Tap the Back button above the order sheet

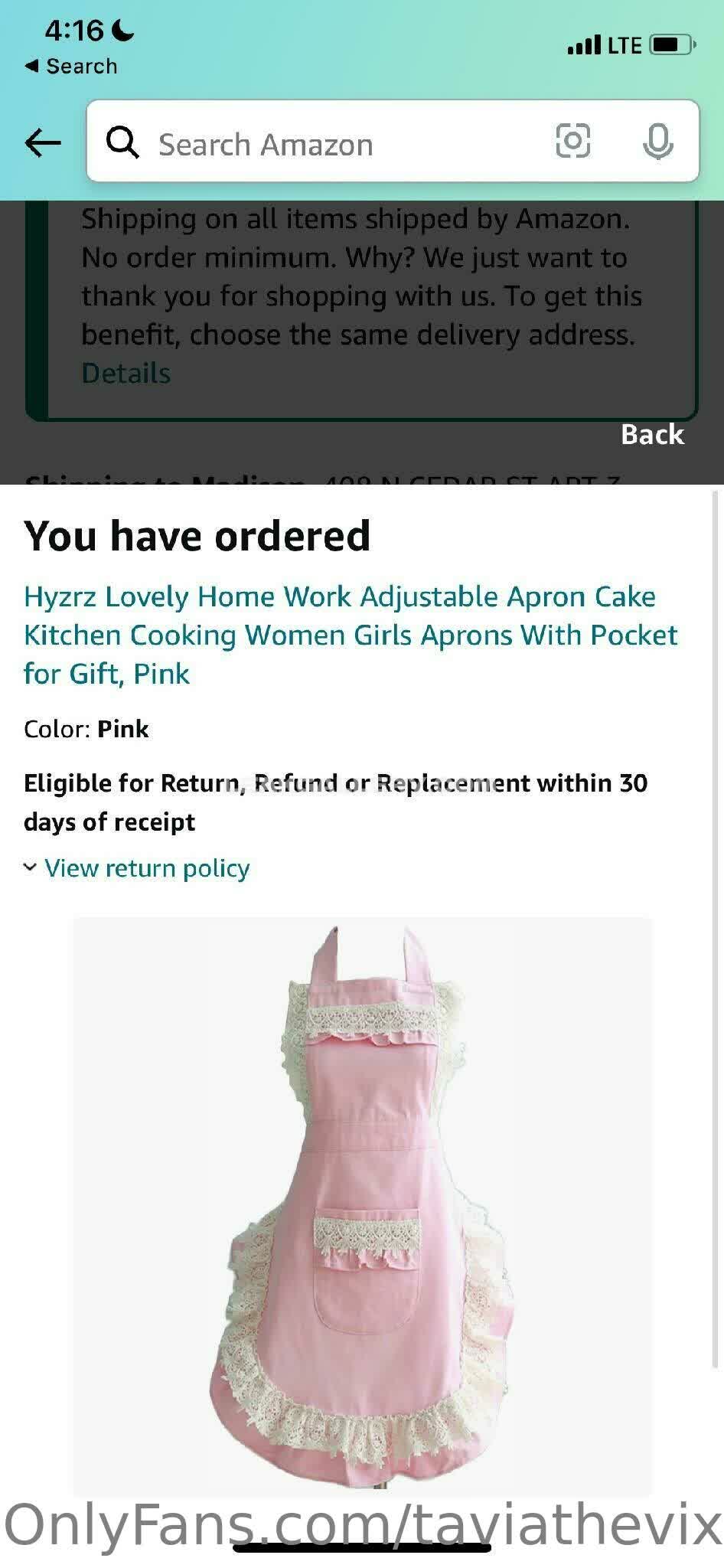tap(652, 435)
